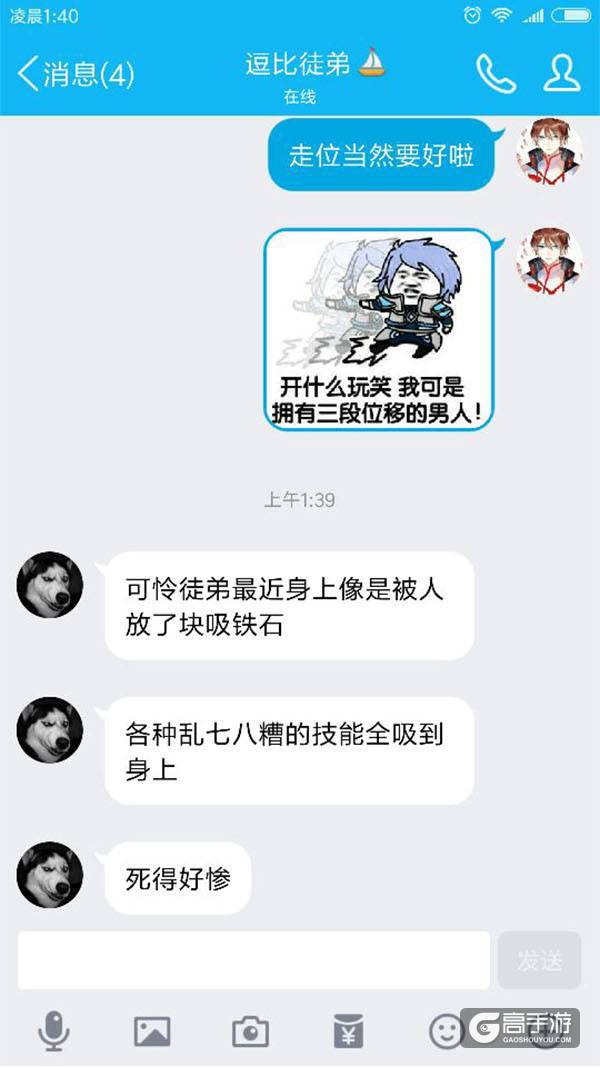This screenshot has width=600, height=1068.
Task: Tap the husky avatar beside 死得好惨
Action: (x=50, y=875)
